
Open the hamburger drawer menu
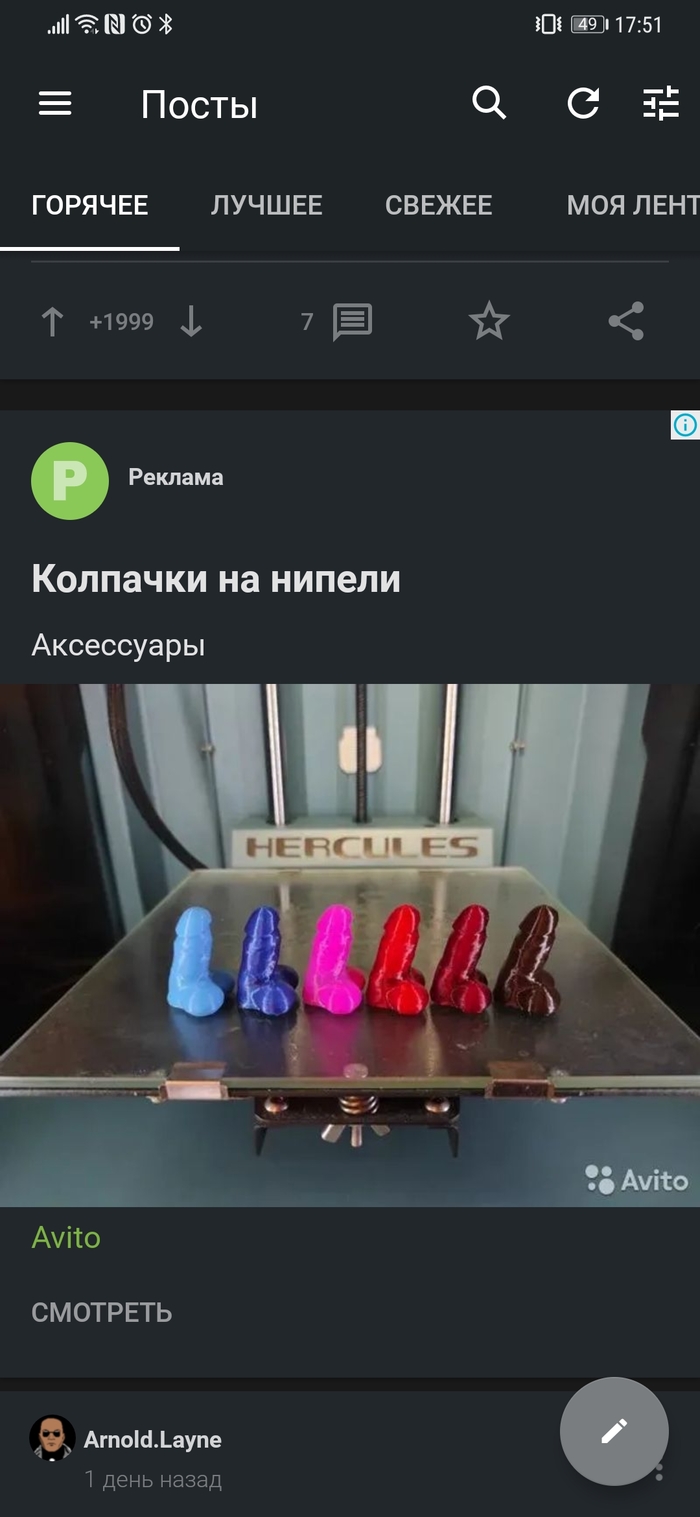(55, 104)
